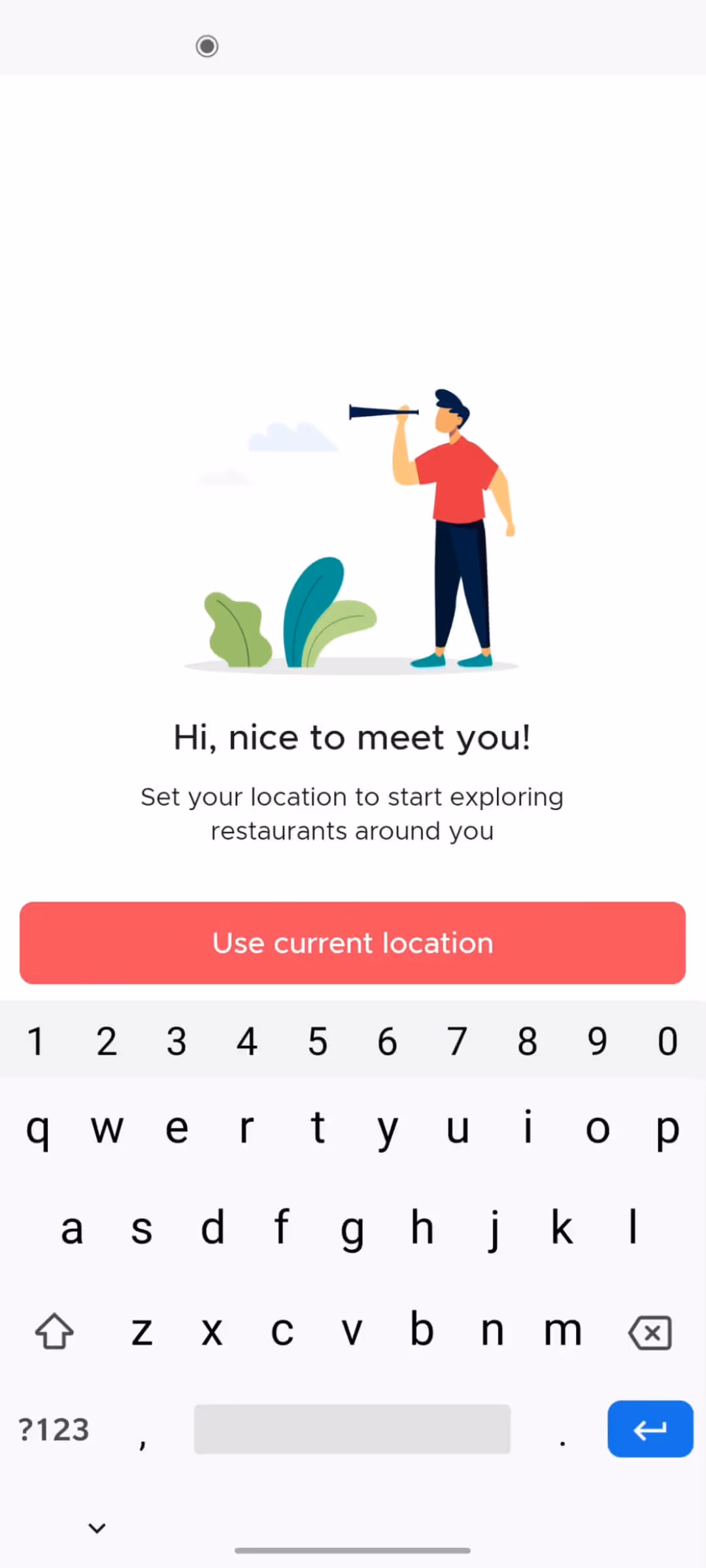The height and width of the screenshot is (1568, 706).
Task: Tap the blue return key
Action: (x=650, y=1429)
